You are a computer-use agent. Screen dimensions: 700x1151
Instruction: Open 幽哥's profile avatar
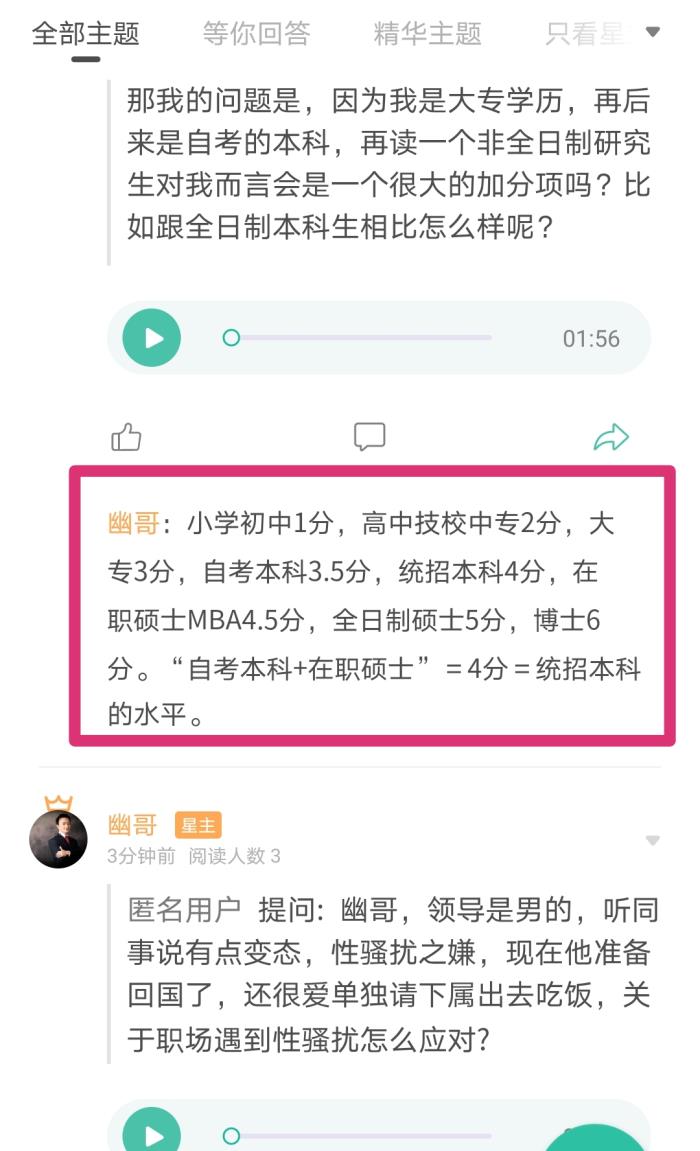(58, 838)
